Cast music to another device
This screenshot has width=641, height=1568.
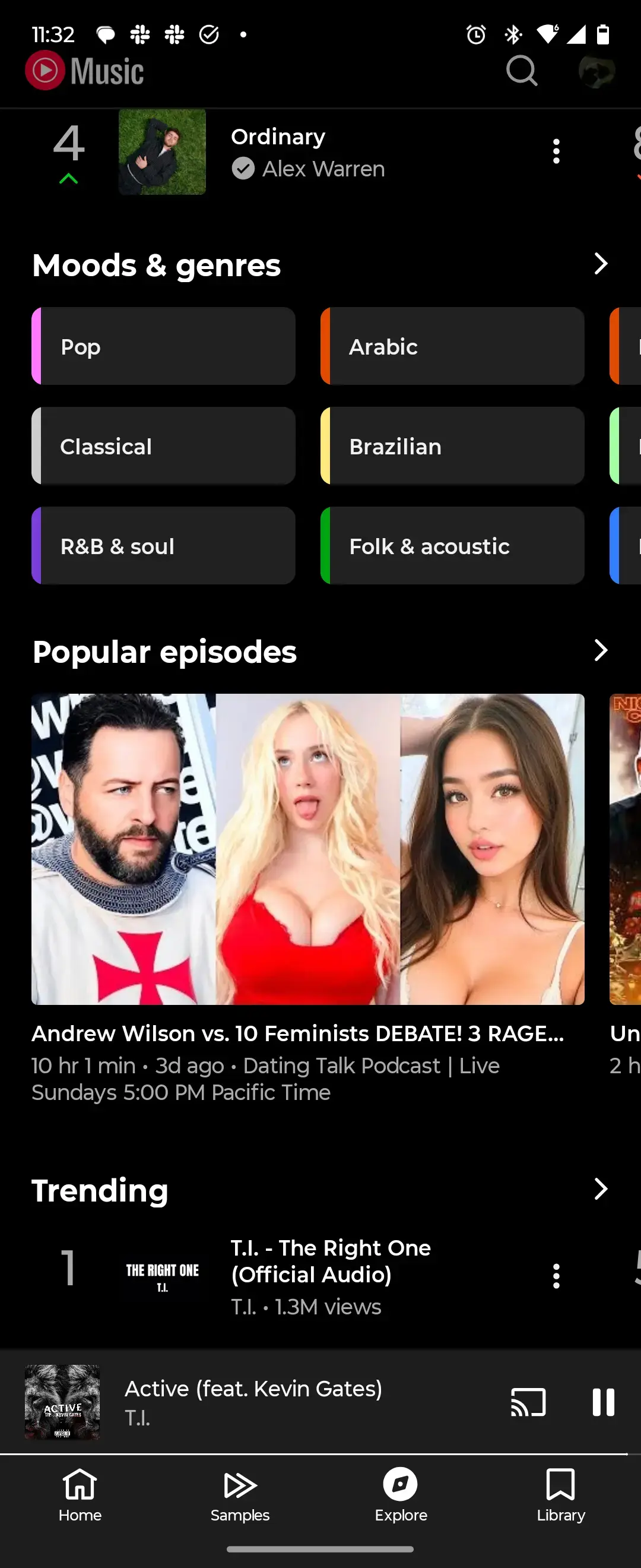point(528,1402)
